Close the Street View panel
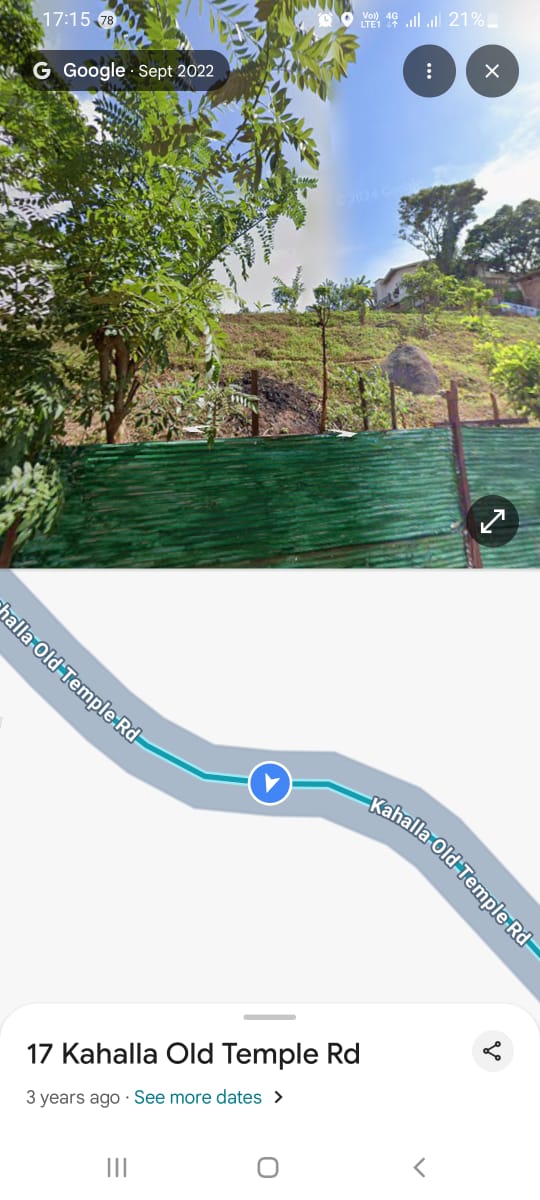The height and width of the screenshot is (1200, 540). [x=492, y=71]
